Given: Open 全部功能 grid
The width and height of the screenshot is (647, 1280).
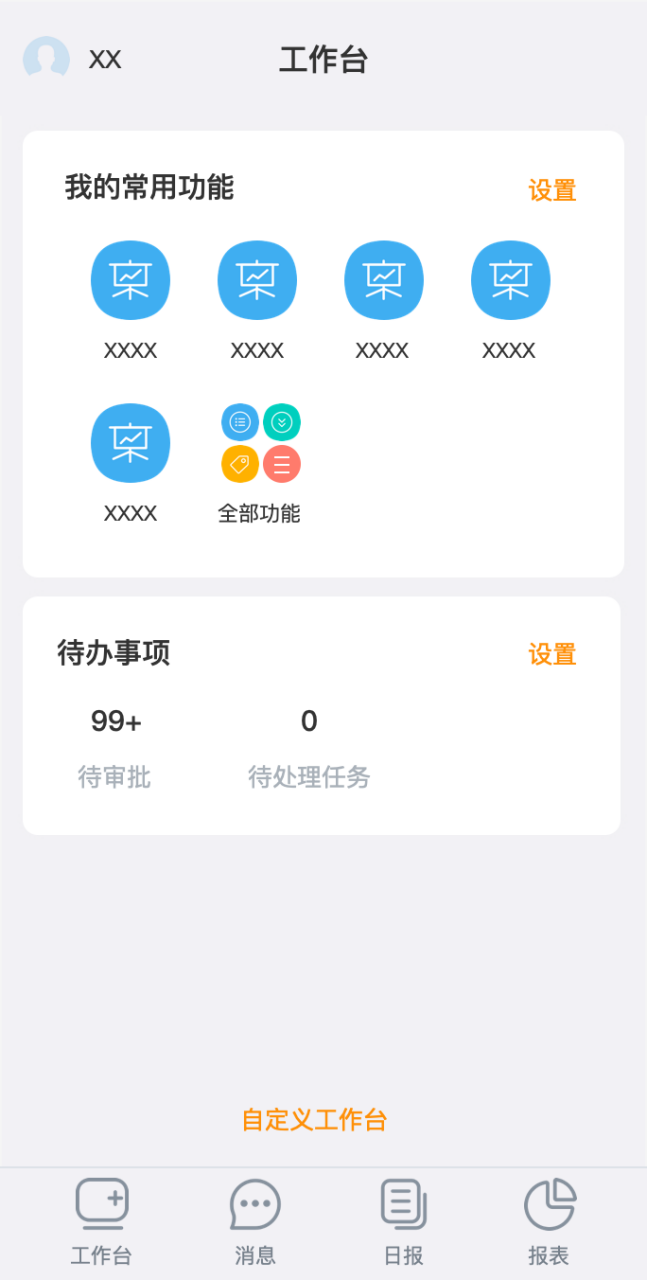Looking at the screenshot, I should pos(260,464).
